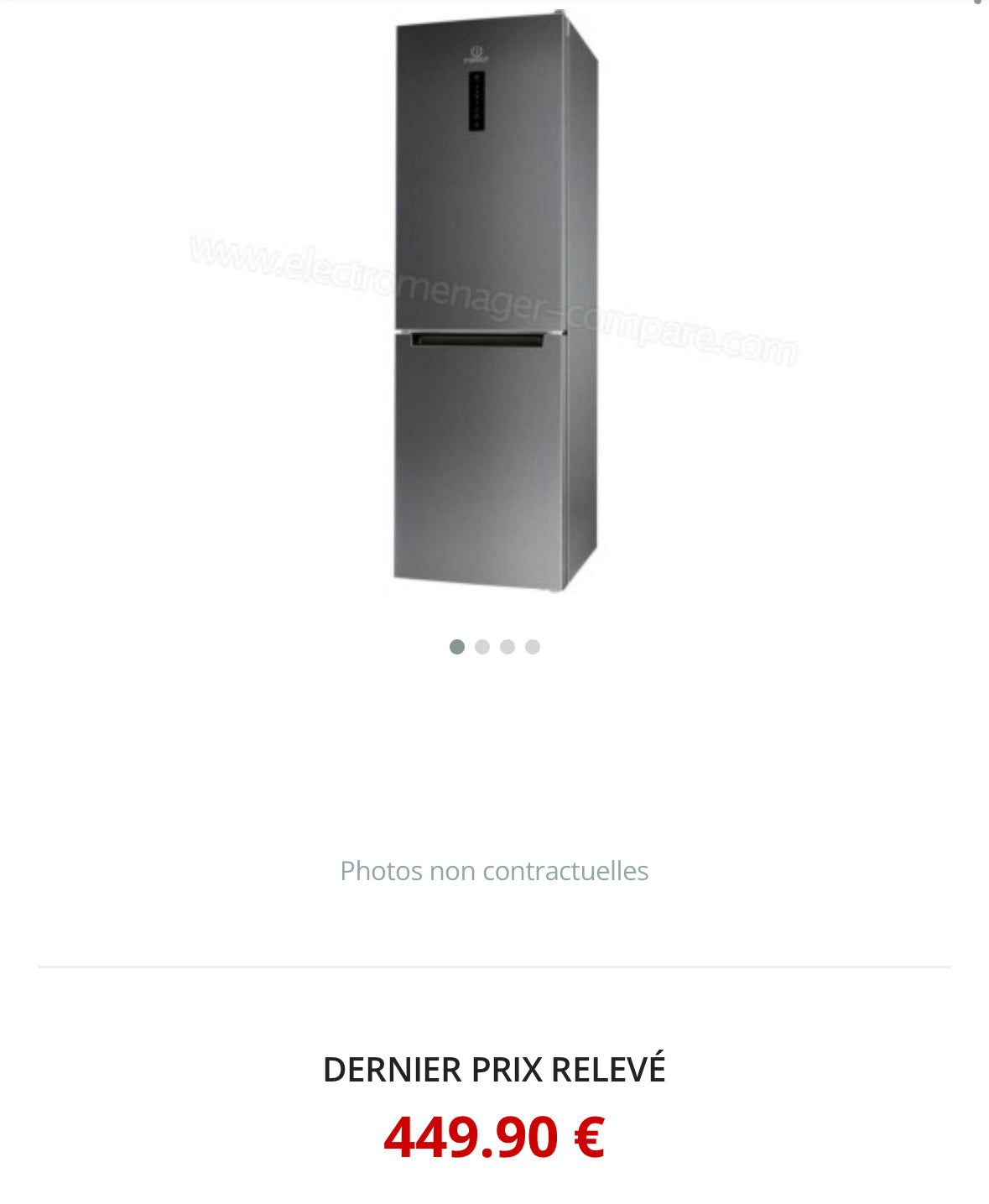The height and width of the screenshot is (1204, 989).
Task: Show the third photo via its dot
Action: 508,647
